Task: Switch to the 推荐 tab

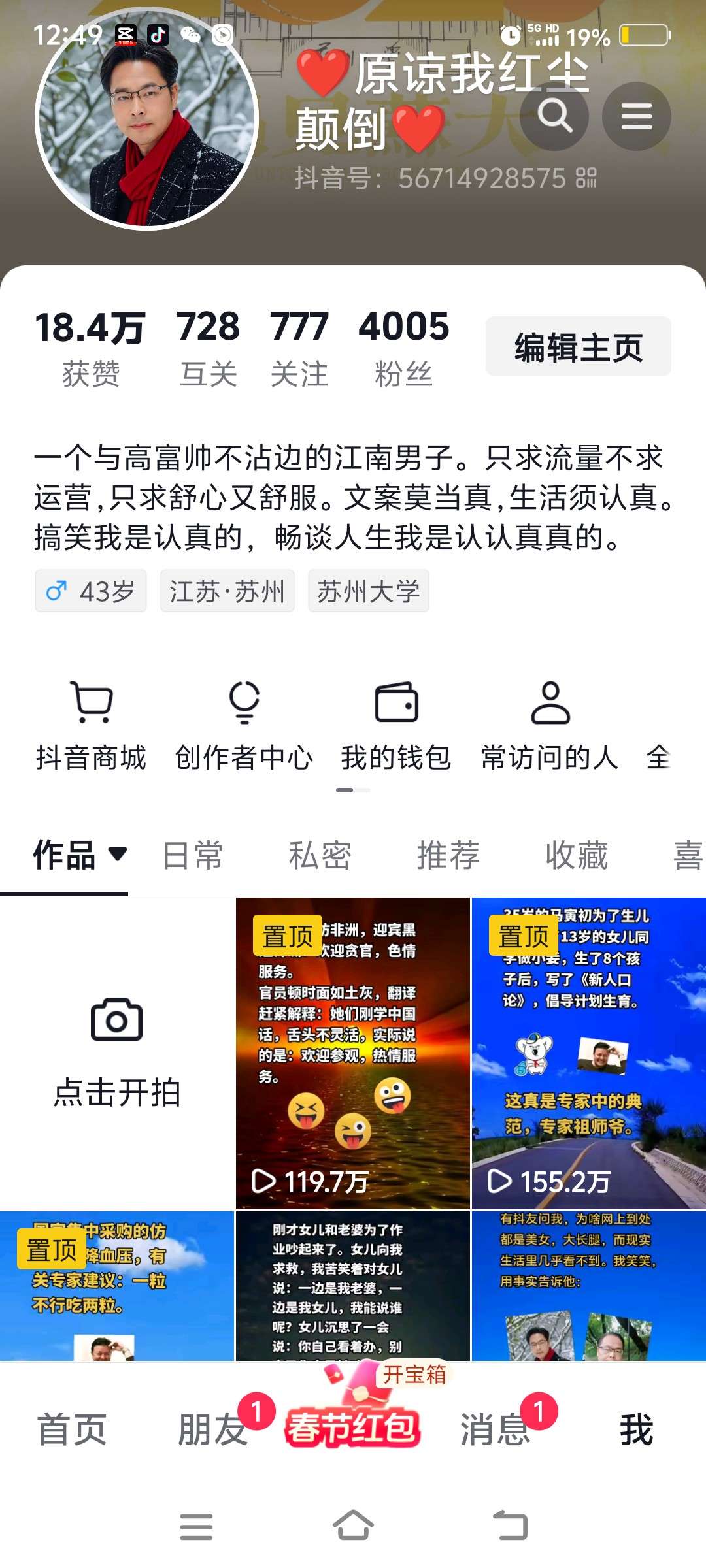Action: pyautogui.click(x=448, y=855)
